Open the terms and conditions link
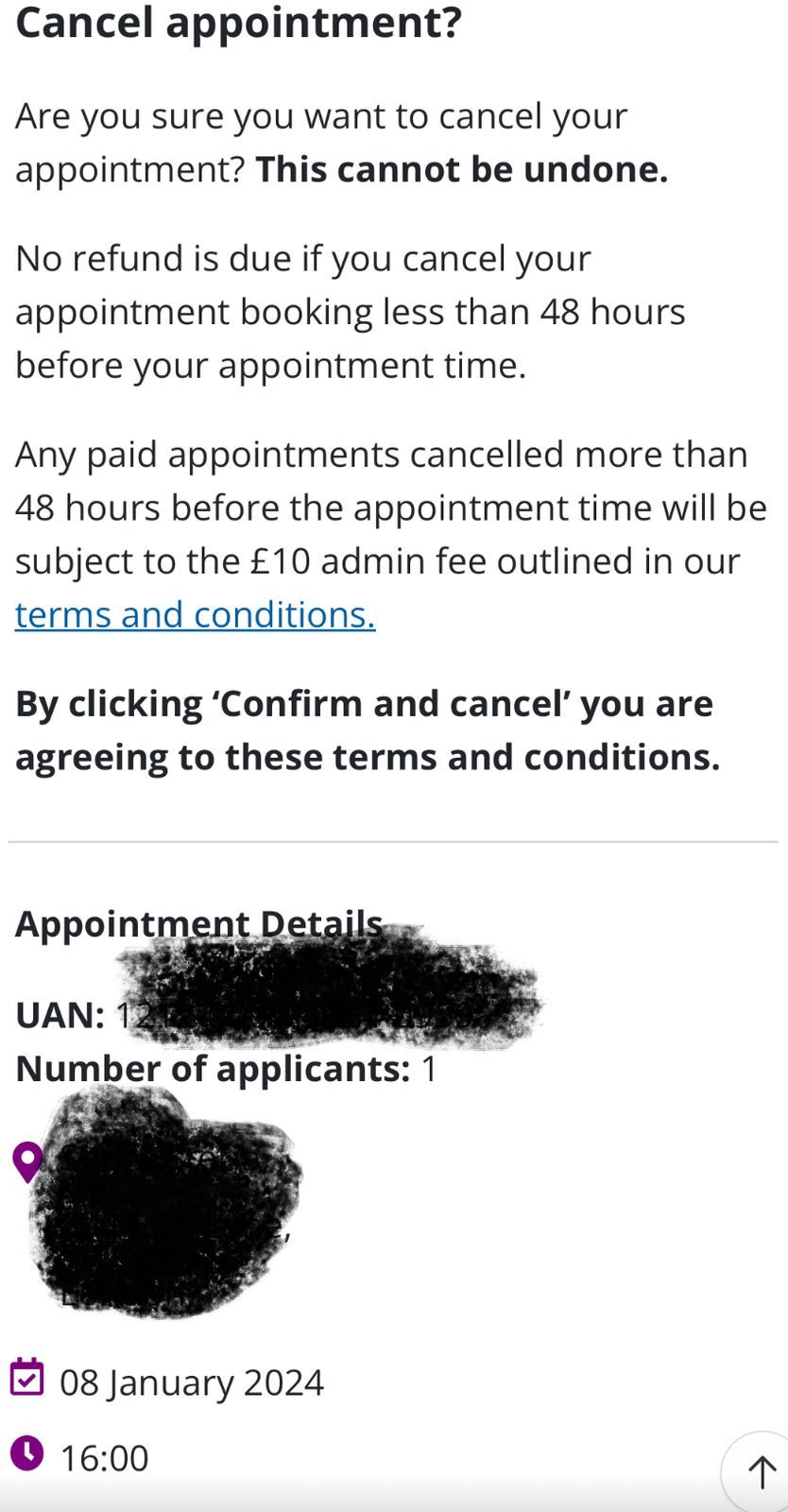Image resolution: width=788 pixels, height=1512 pixels. point(195,615)
